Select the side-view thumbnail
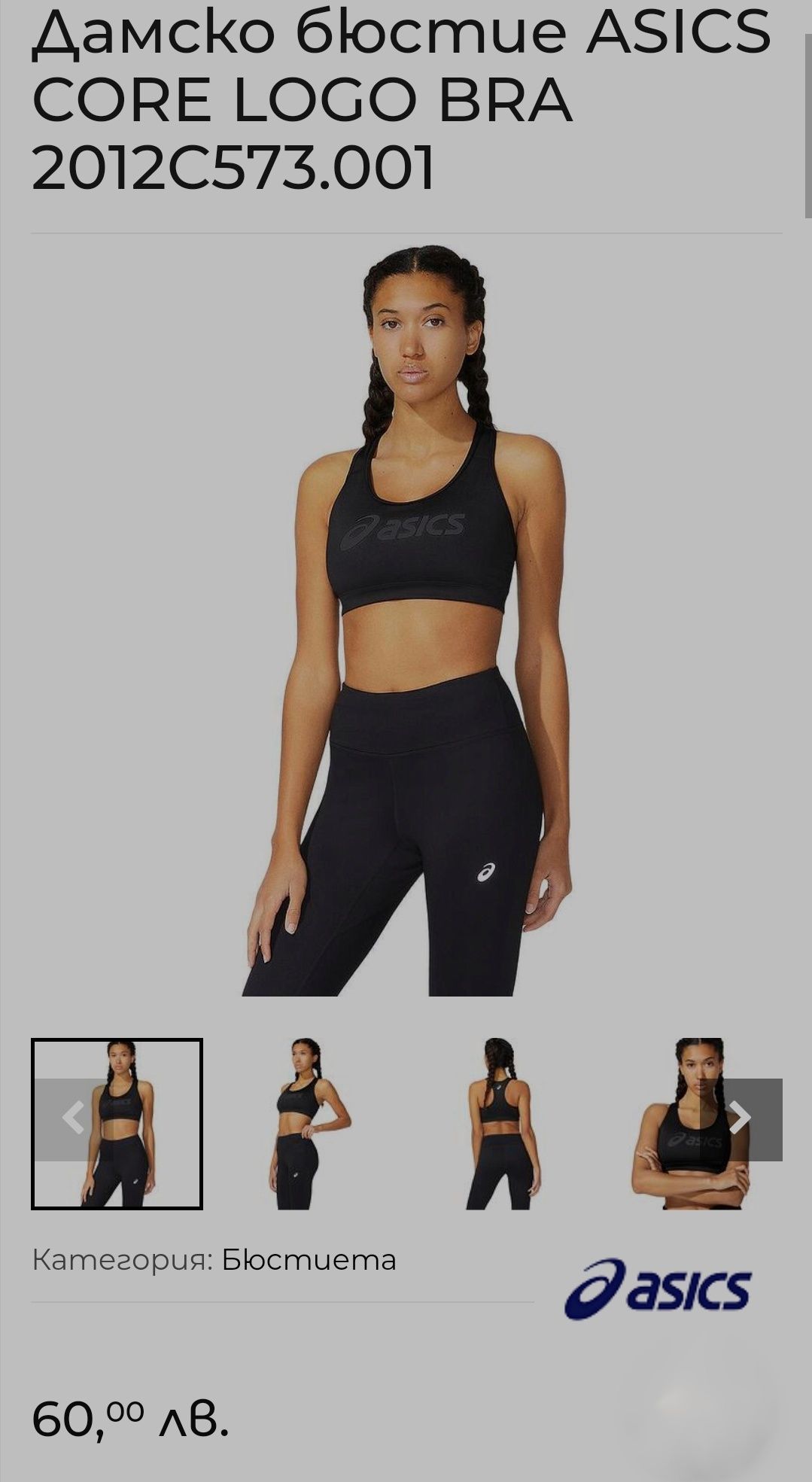The image size is (812, 1482). coord(309,1123)
